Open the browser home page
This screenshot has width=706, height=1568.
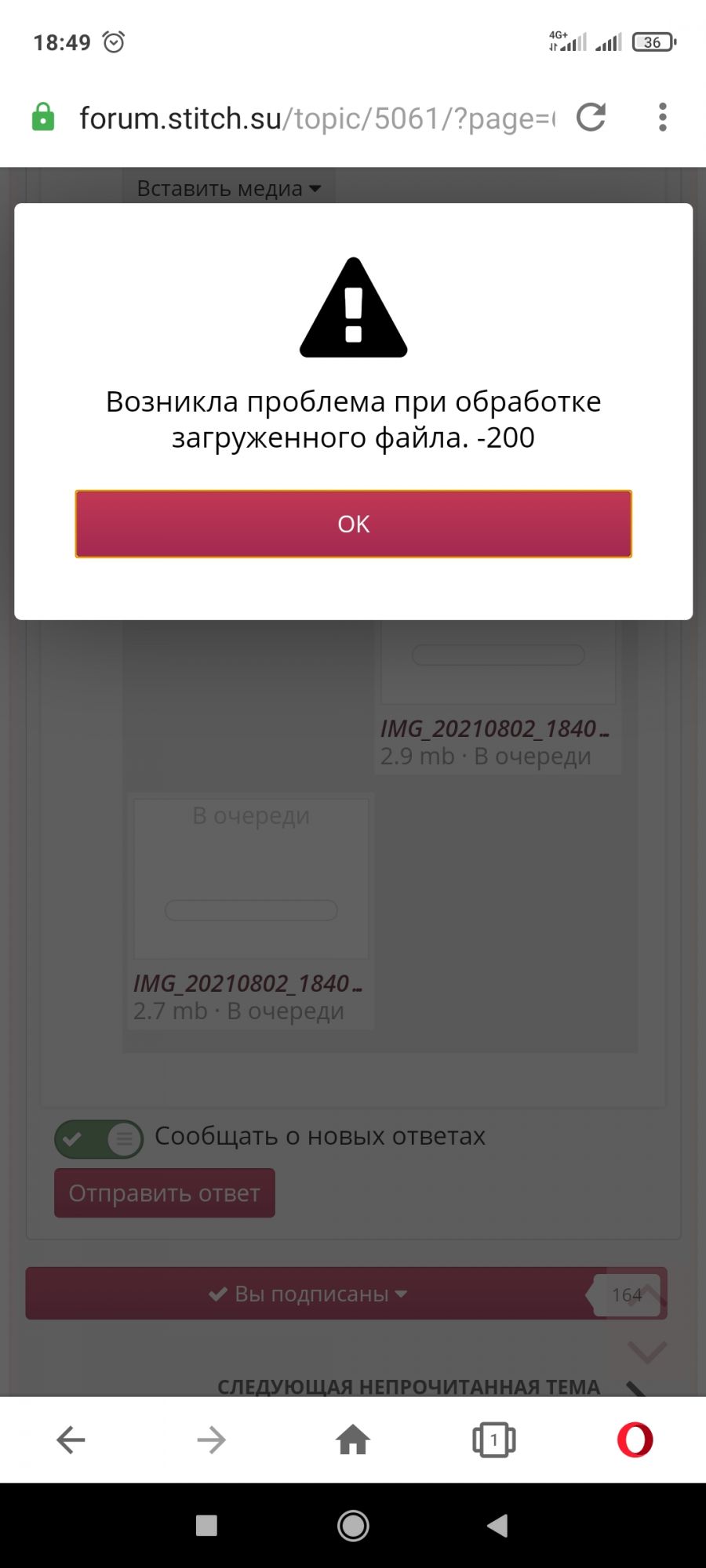[x=353, y=1439]
